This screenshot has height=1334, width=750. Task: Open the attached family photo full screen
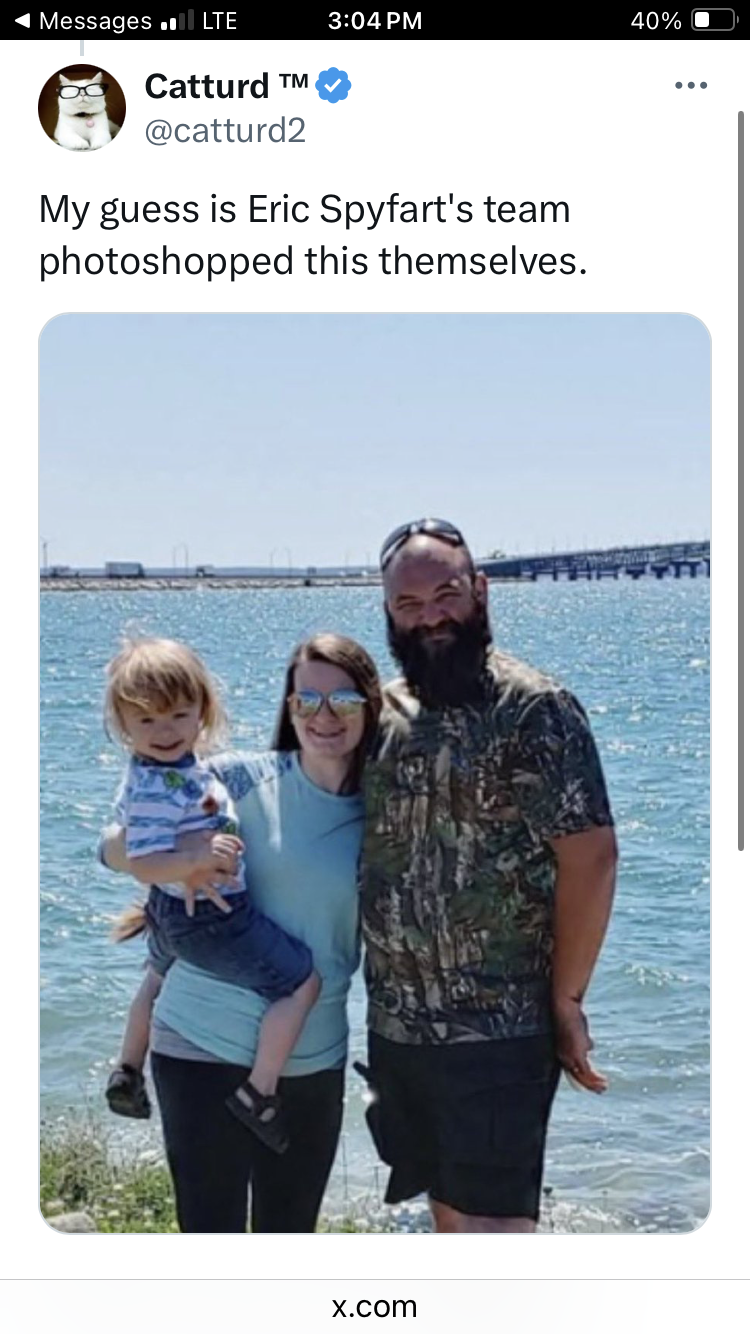[375, 772]
